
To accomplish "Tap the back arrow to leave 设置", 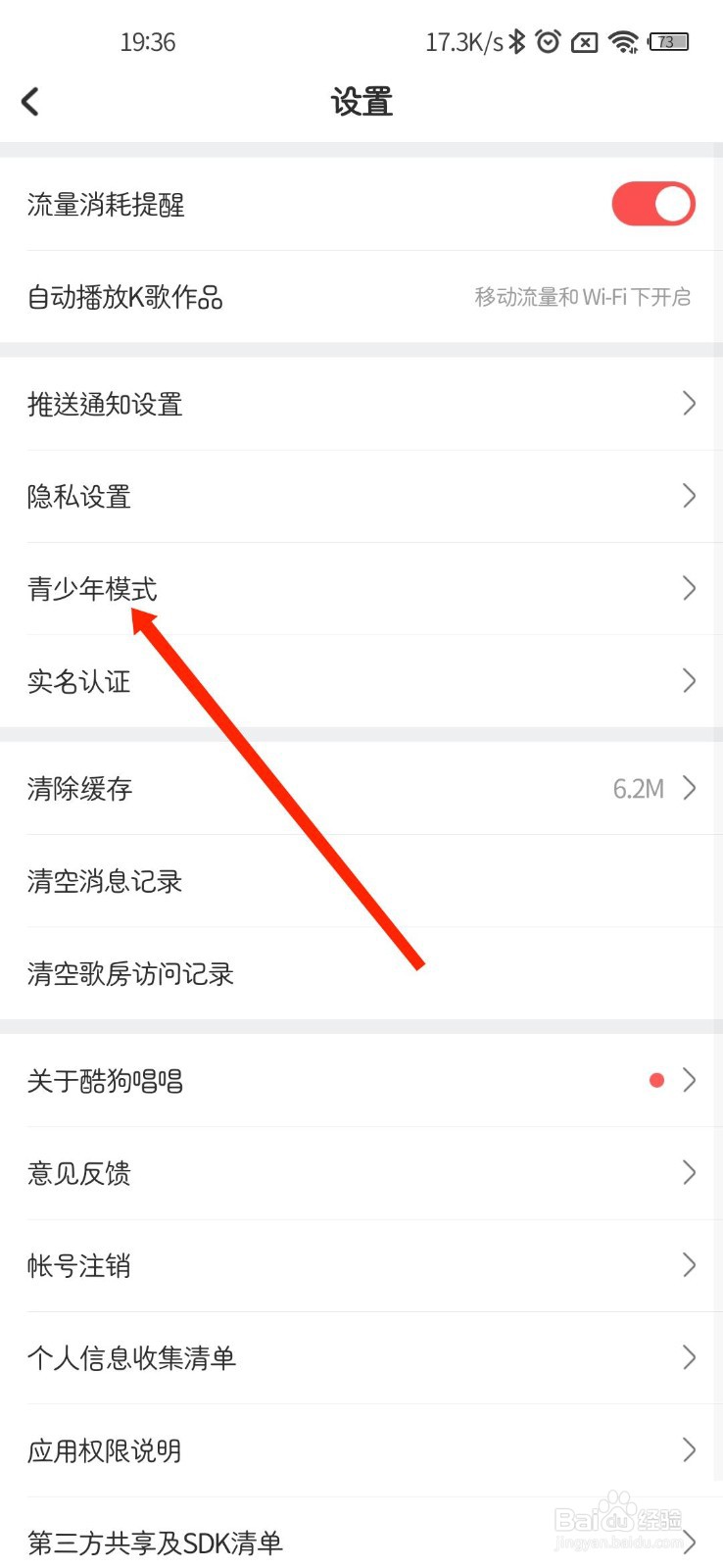I will [x=29, y=101].
